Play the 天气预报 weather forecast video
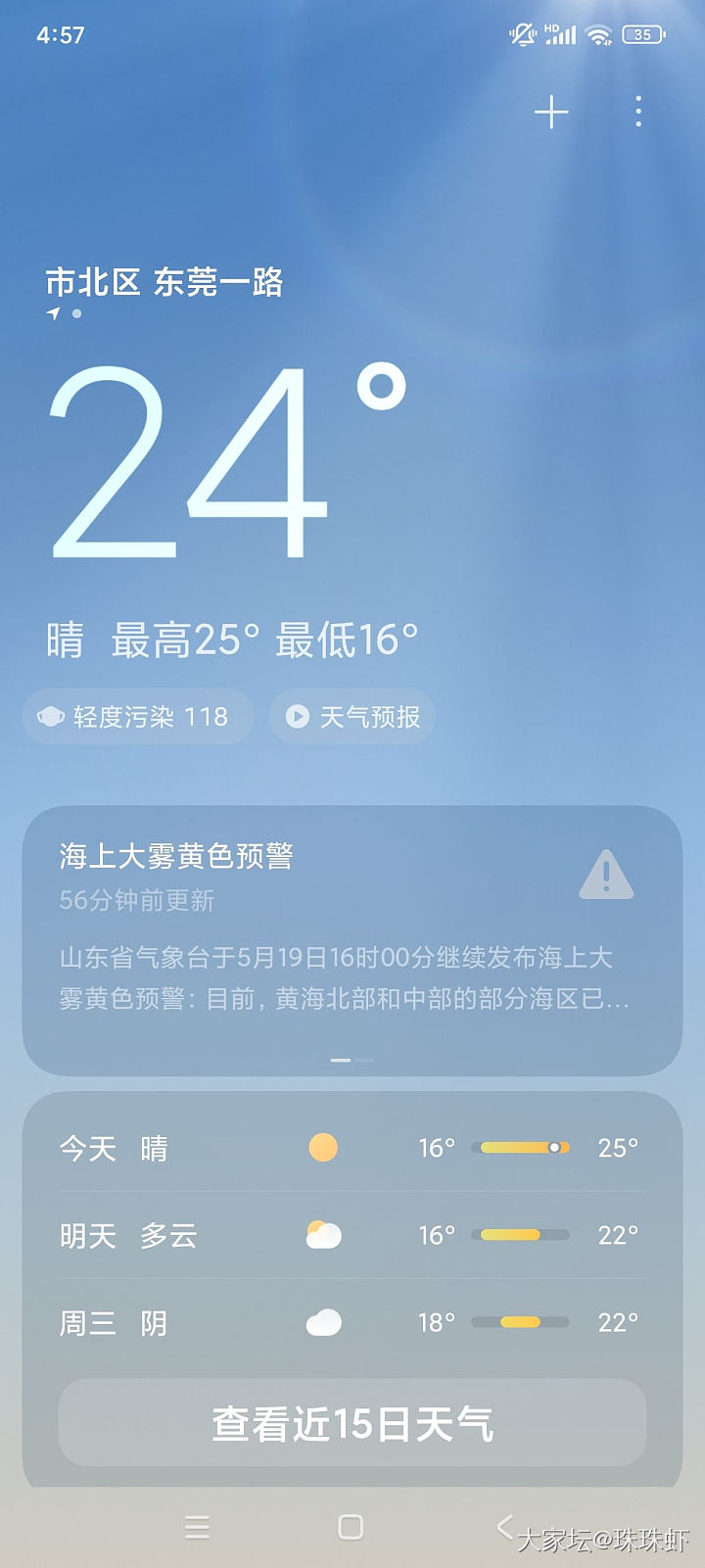Image resolution: width=705 pixels, height=1568 pixels. [x=352, y=717]
